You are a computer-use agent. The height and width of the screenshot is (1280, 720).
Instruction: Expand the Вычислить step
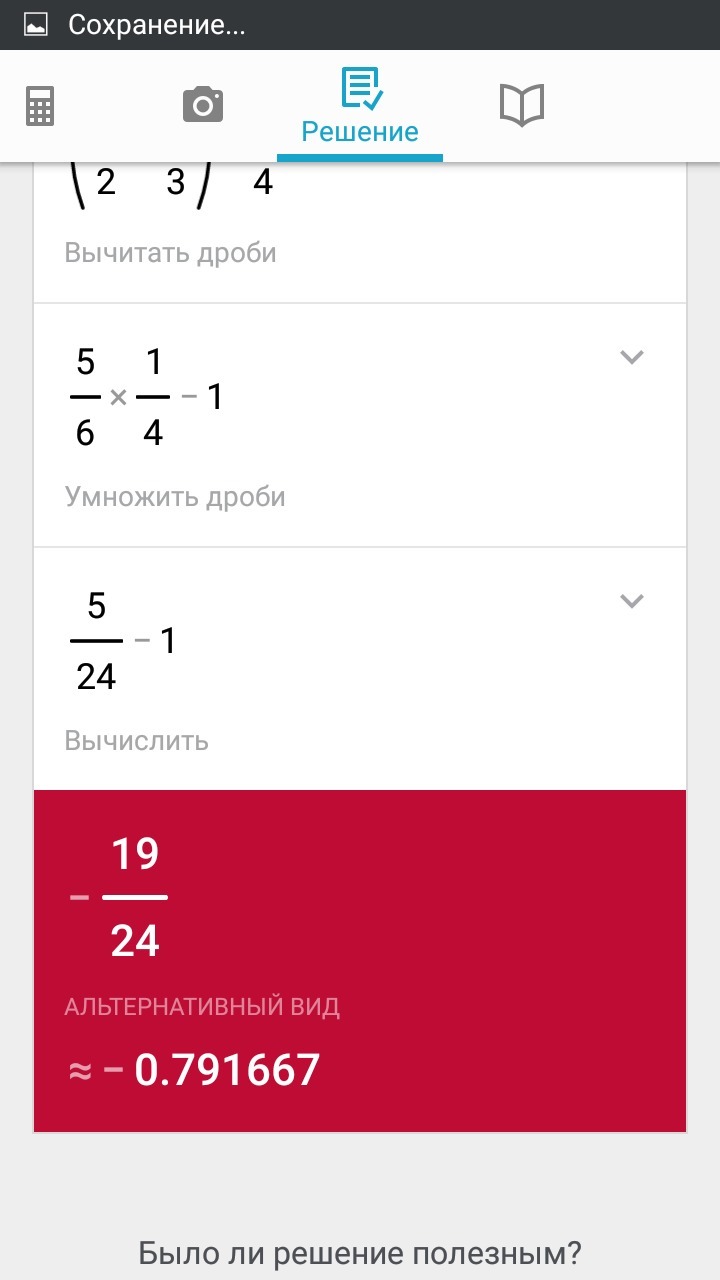631,601
